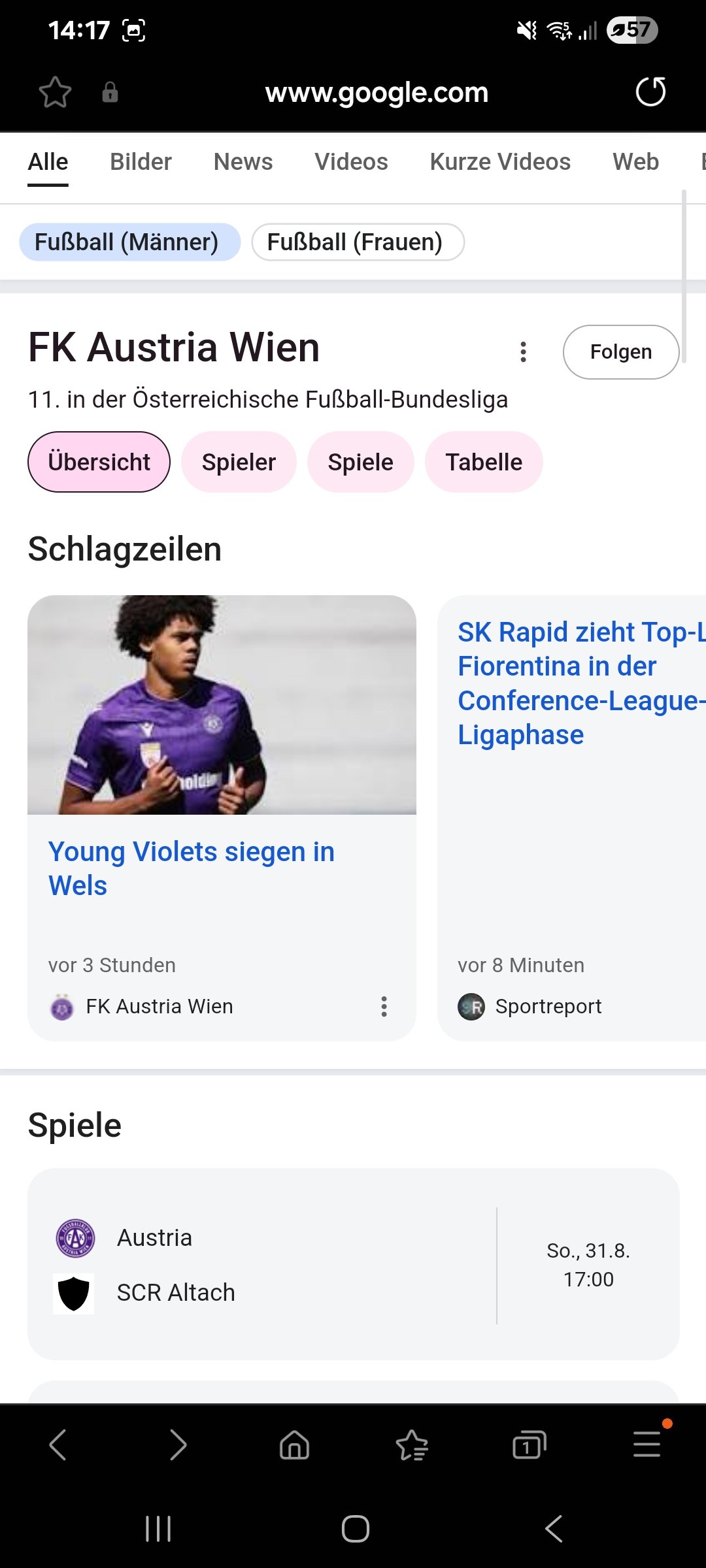
Task: Switch to the Bilder tab
Action: coord(141,162)
